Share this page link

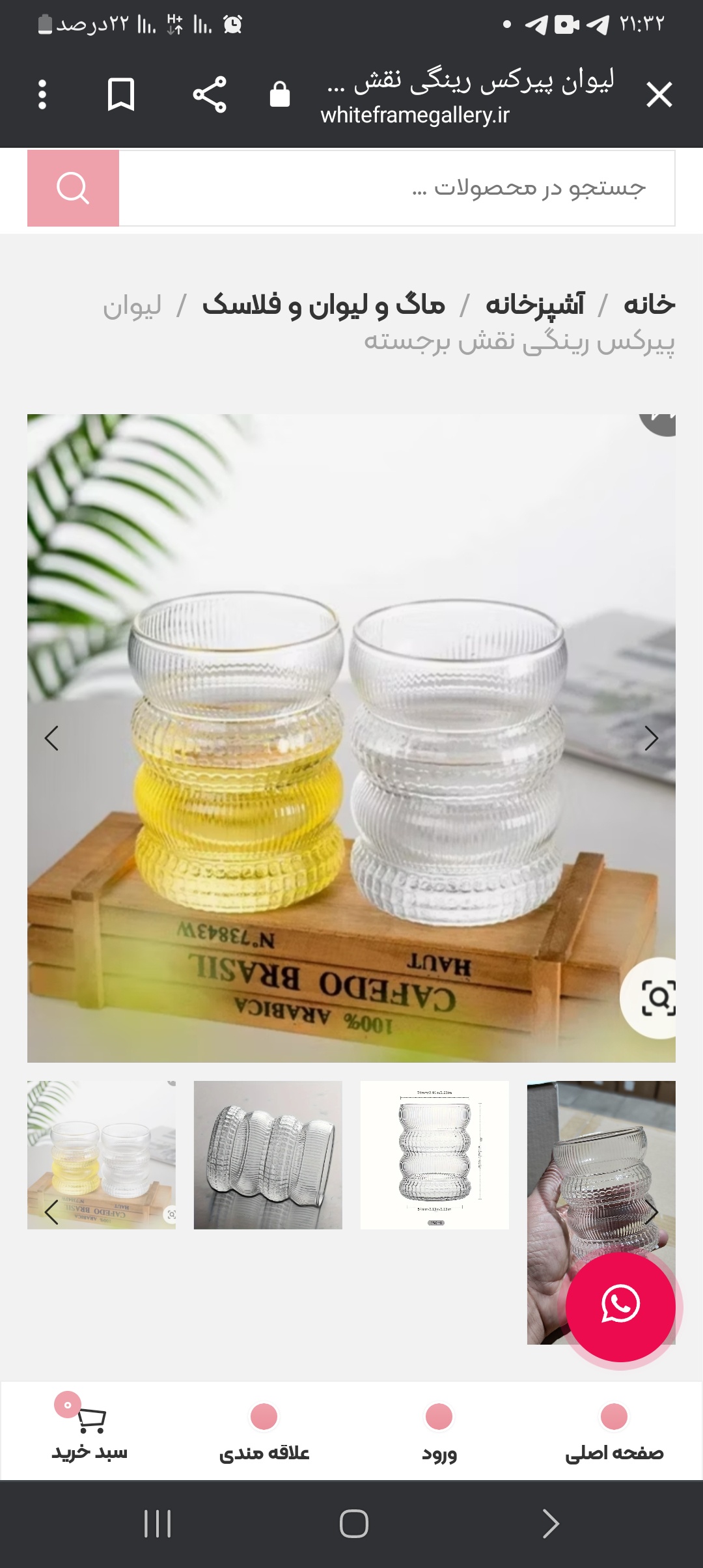210,95
